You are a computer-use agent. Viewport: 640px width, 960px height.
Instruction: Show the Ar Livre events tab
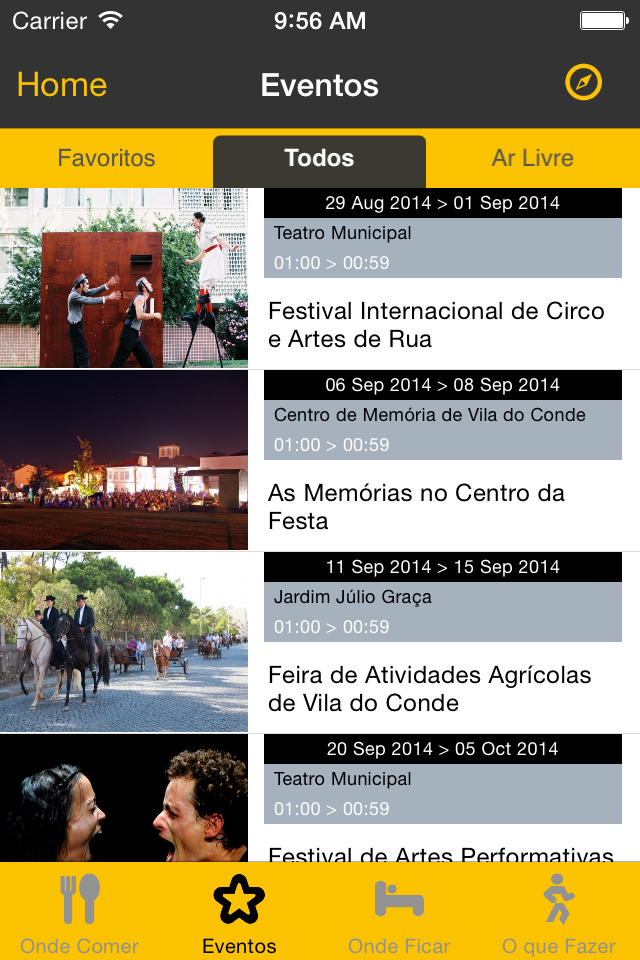coord(532,158)
